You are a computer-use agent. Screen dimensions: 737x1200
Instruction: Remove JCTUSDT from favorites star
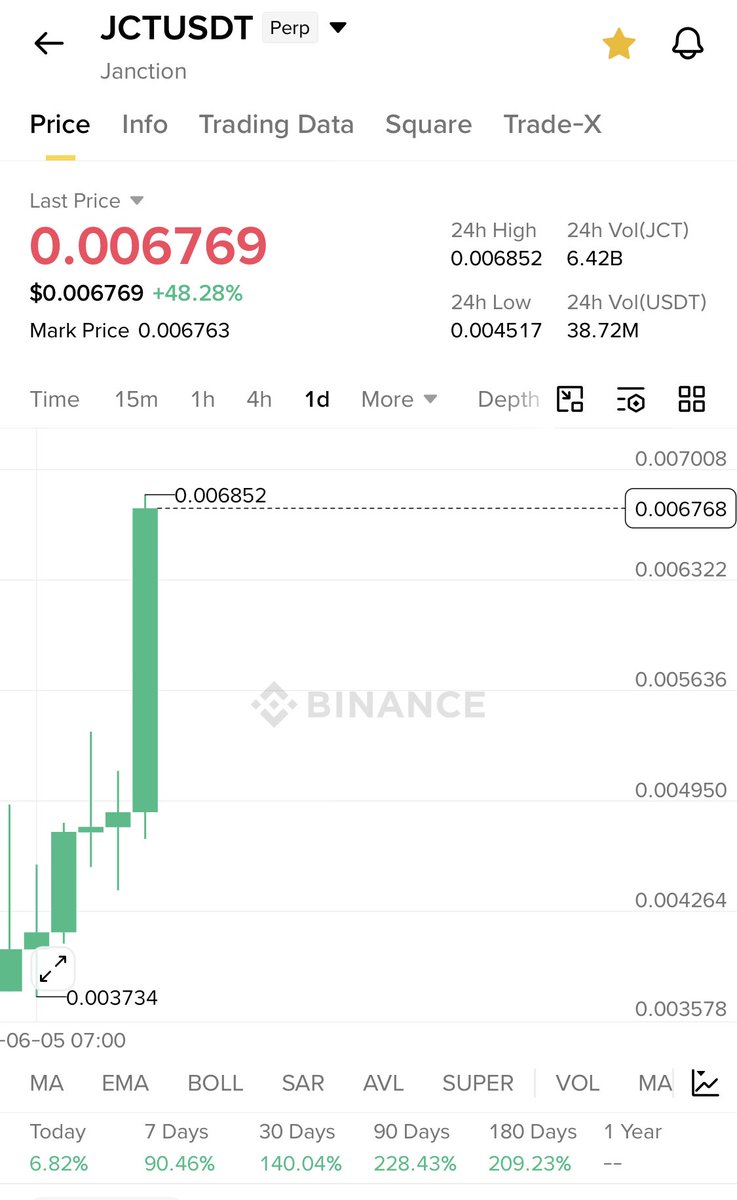point(618,44)
